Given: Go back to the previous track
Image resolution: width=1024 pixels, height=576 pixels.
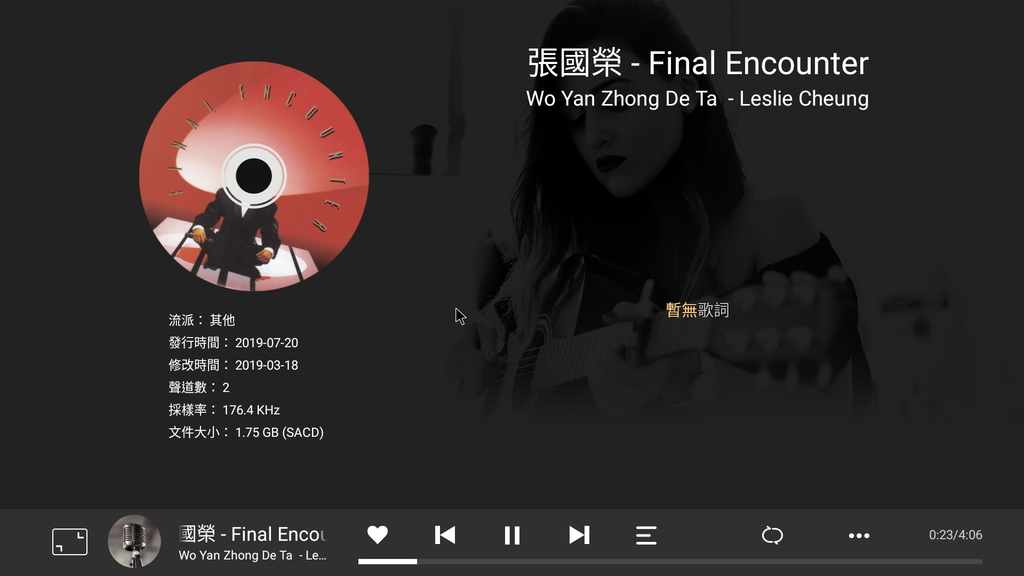Looking at the screenshot, I should click(445, 535).
